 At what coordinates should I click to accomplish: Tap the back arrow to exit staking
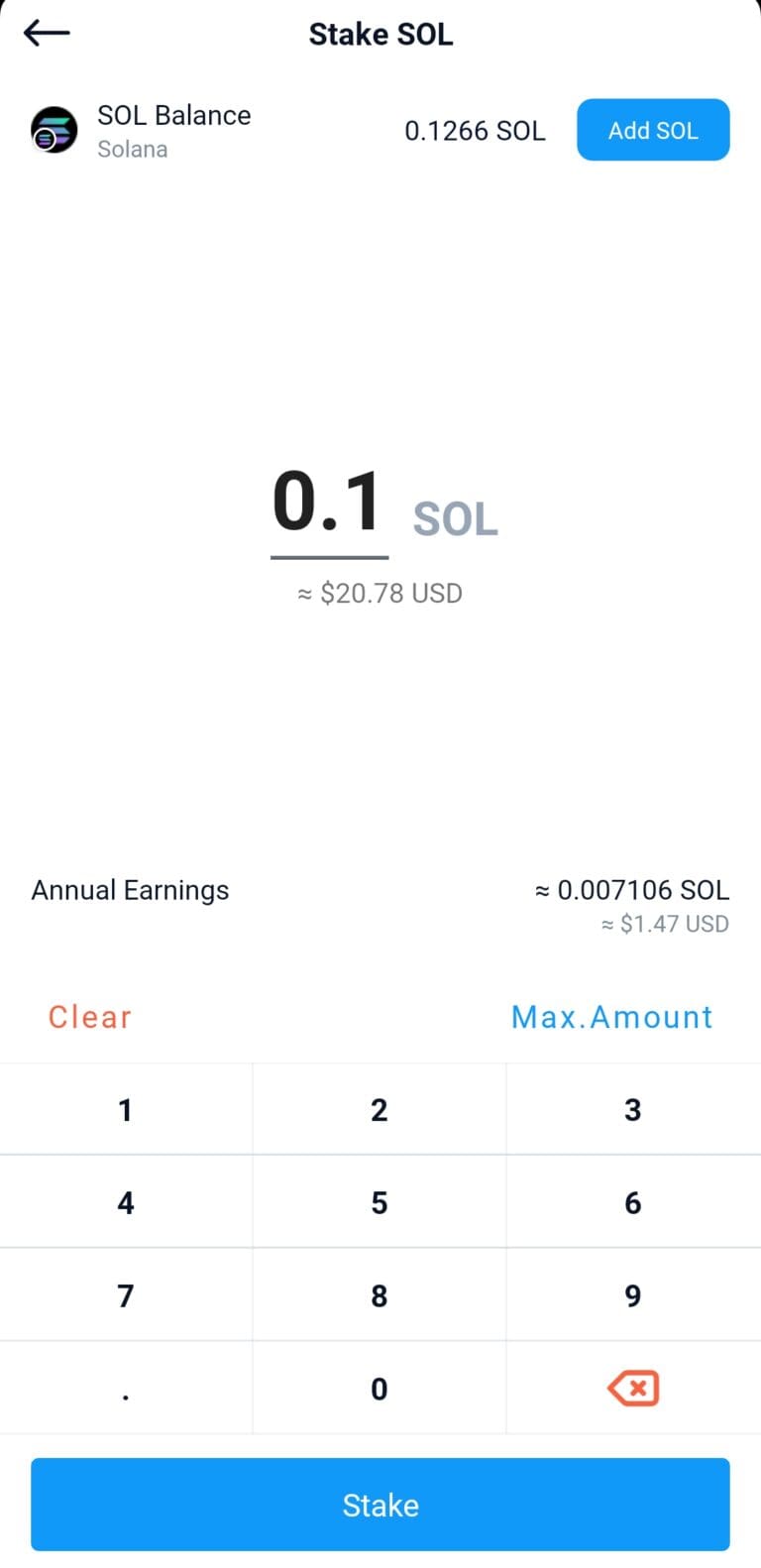click(46, 33)
